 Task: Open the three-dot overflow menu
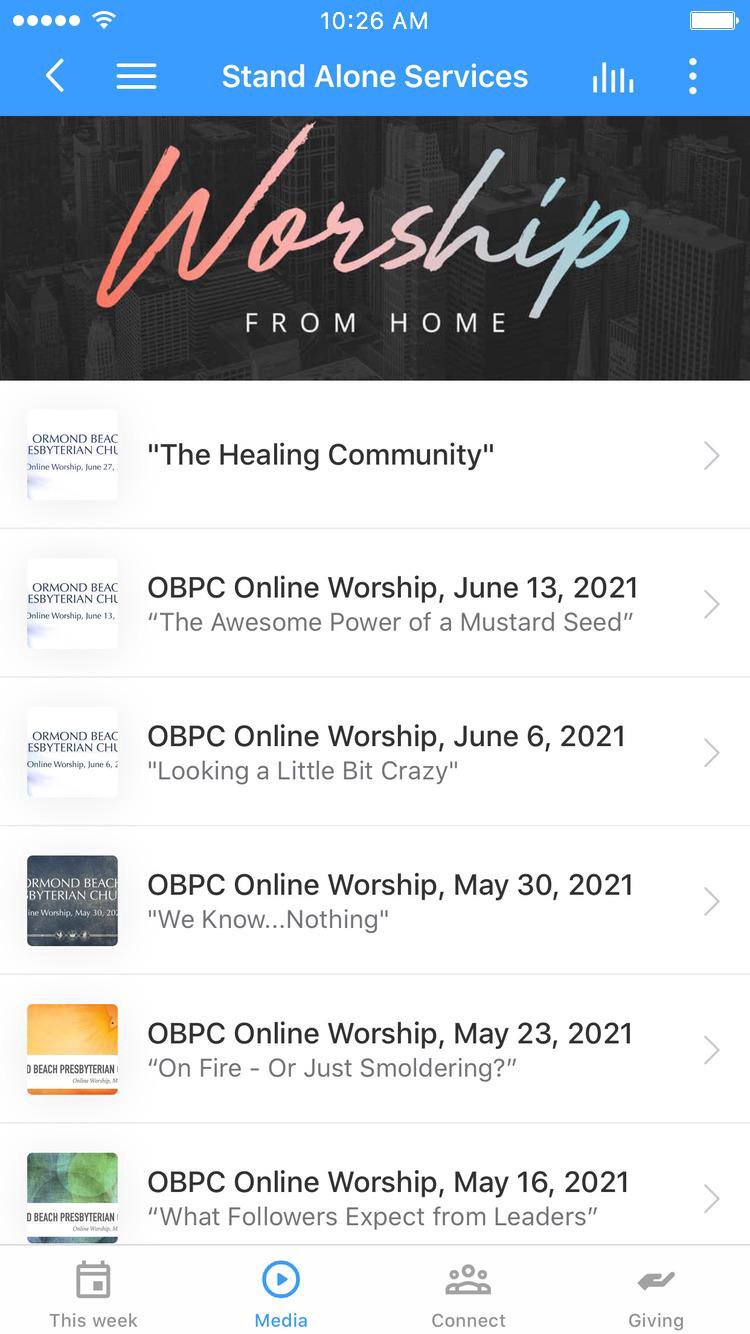pos(692,76)
